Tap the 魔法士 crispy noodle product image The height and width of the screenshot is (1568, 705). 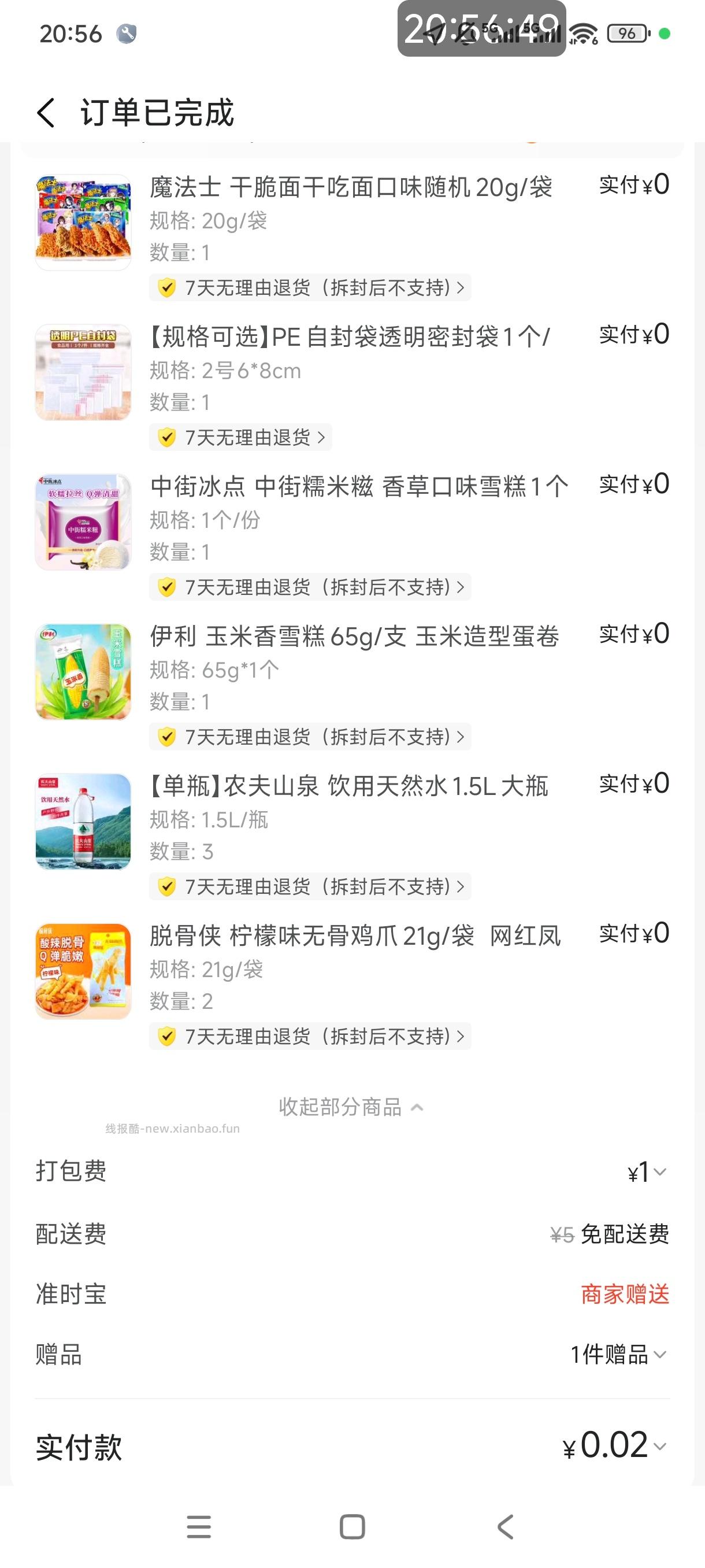point(83,220)
